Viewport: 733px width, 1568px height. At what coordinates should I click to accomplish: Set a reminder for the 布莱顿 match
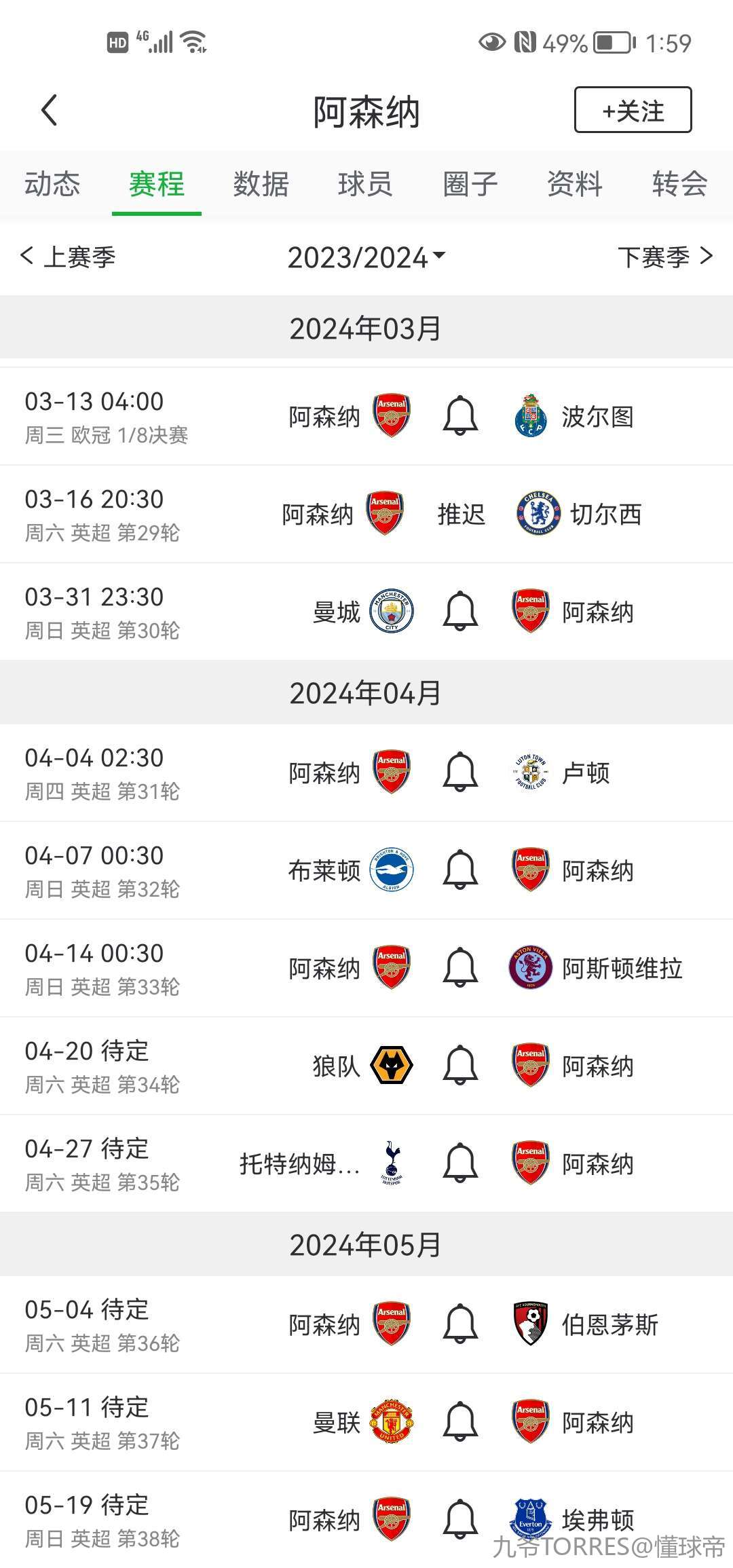(x=460, y=870)
